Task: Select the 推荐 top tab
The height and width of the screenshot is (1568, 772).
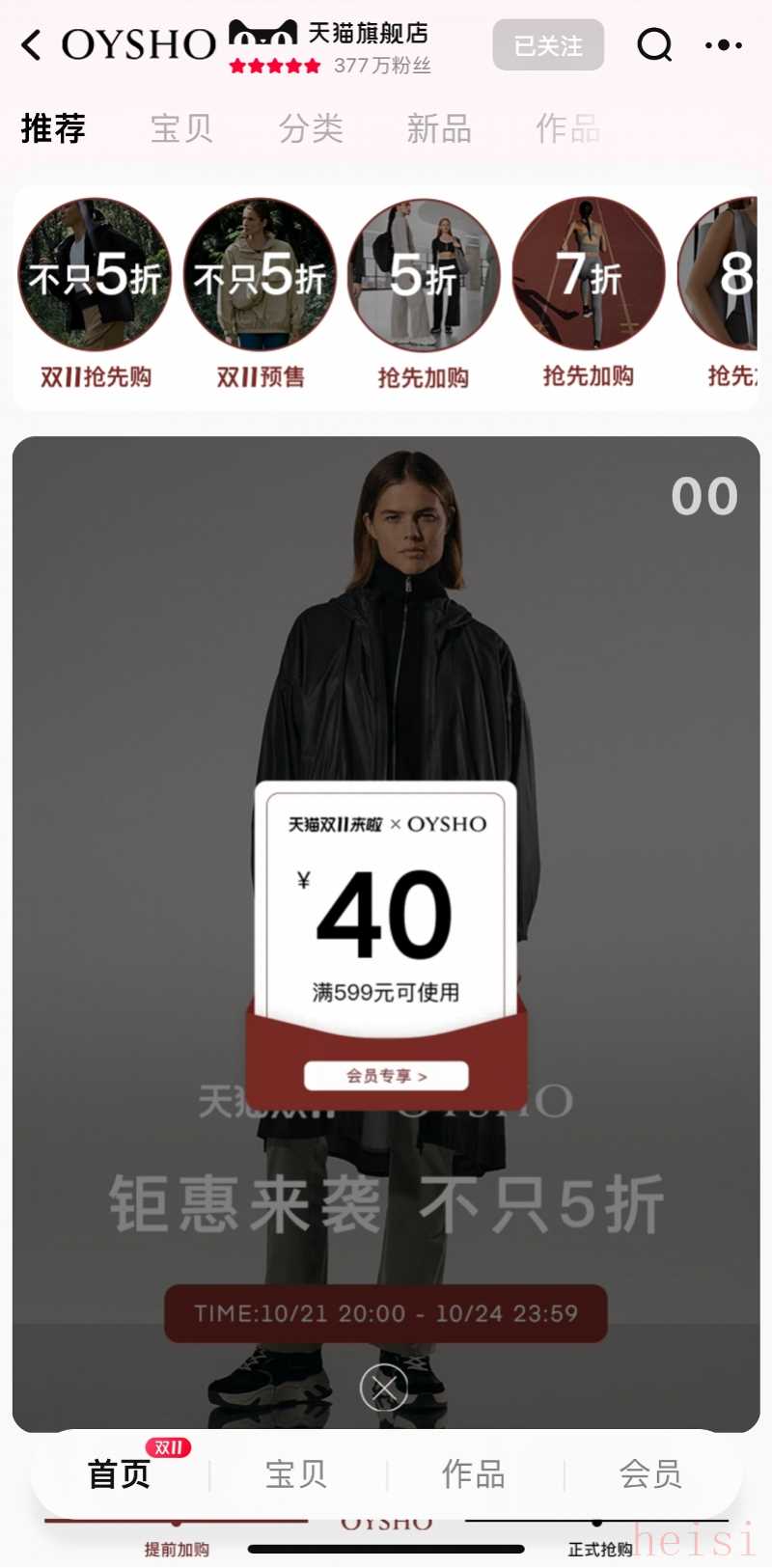Action: pos(53,128)
